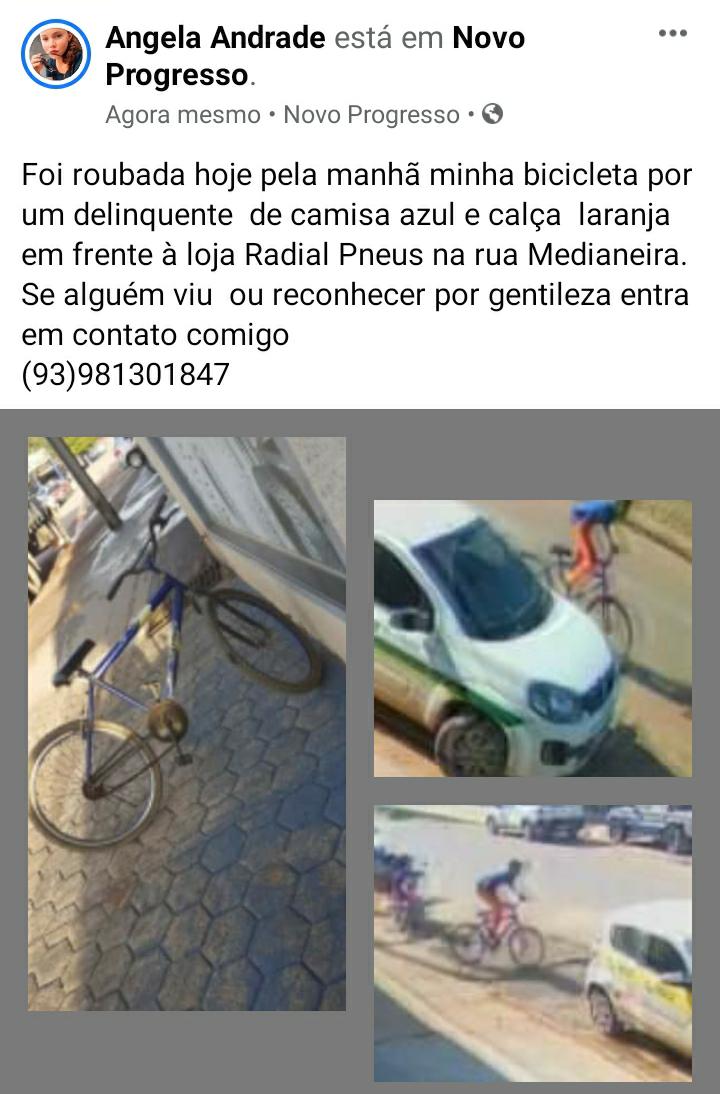This screenshot has height=1094, width=720.
Task: View the post's public audience globe
Action: point(491,114)
